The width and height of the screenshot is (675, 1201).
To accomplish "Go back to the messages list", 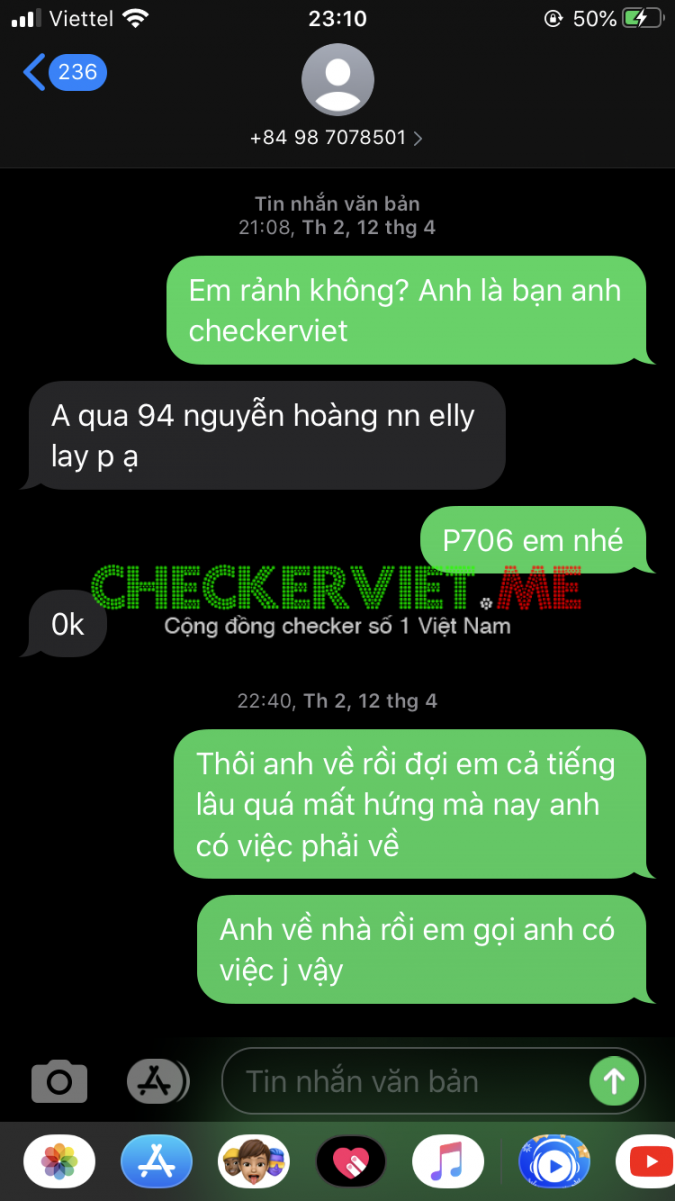I will point(62,73).
